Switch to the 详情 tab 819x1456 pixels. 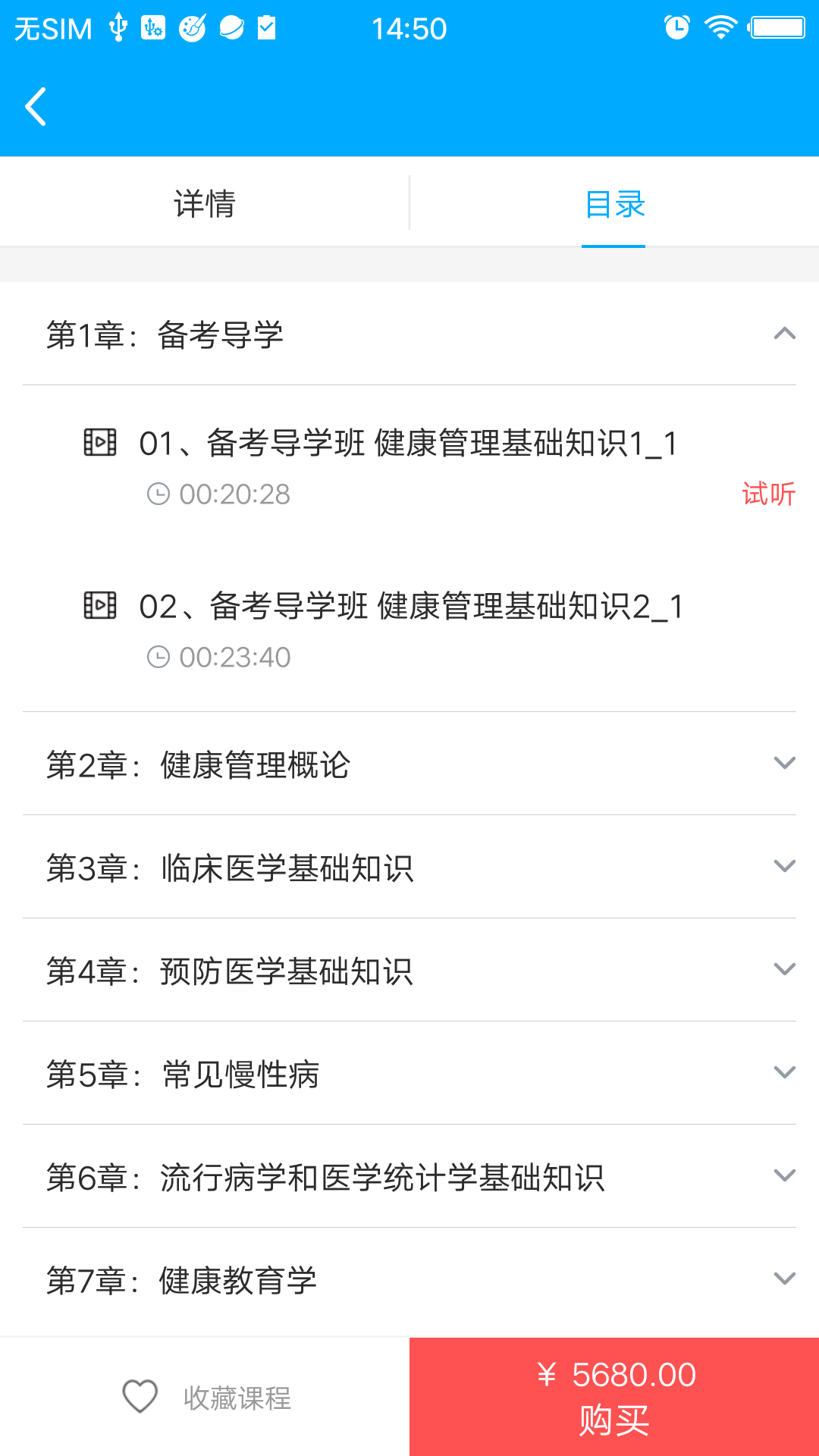[x=205, y=203]
